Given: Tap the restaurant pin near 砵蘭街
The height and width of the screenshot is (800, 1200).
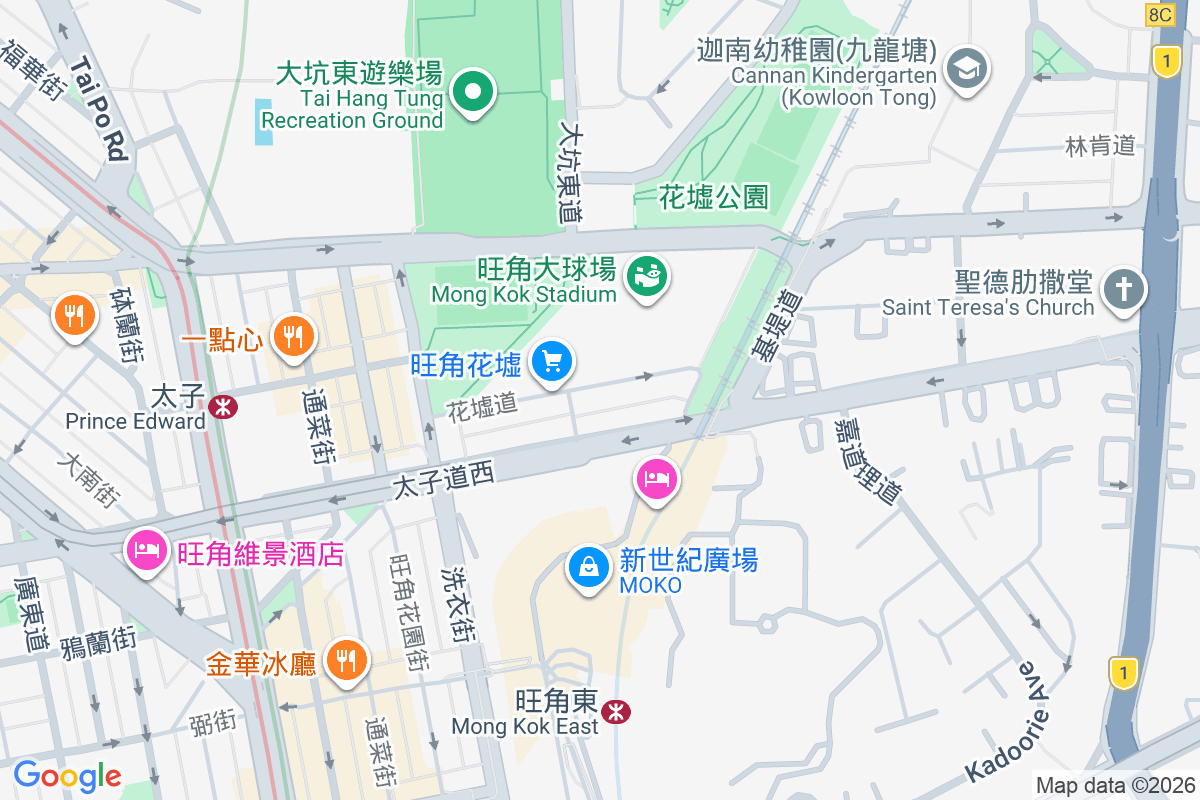Looking at the screenshot, I should (73, 316).
